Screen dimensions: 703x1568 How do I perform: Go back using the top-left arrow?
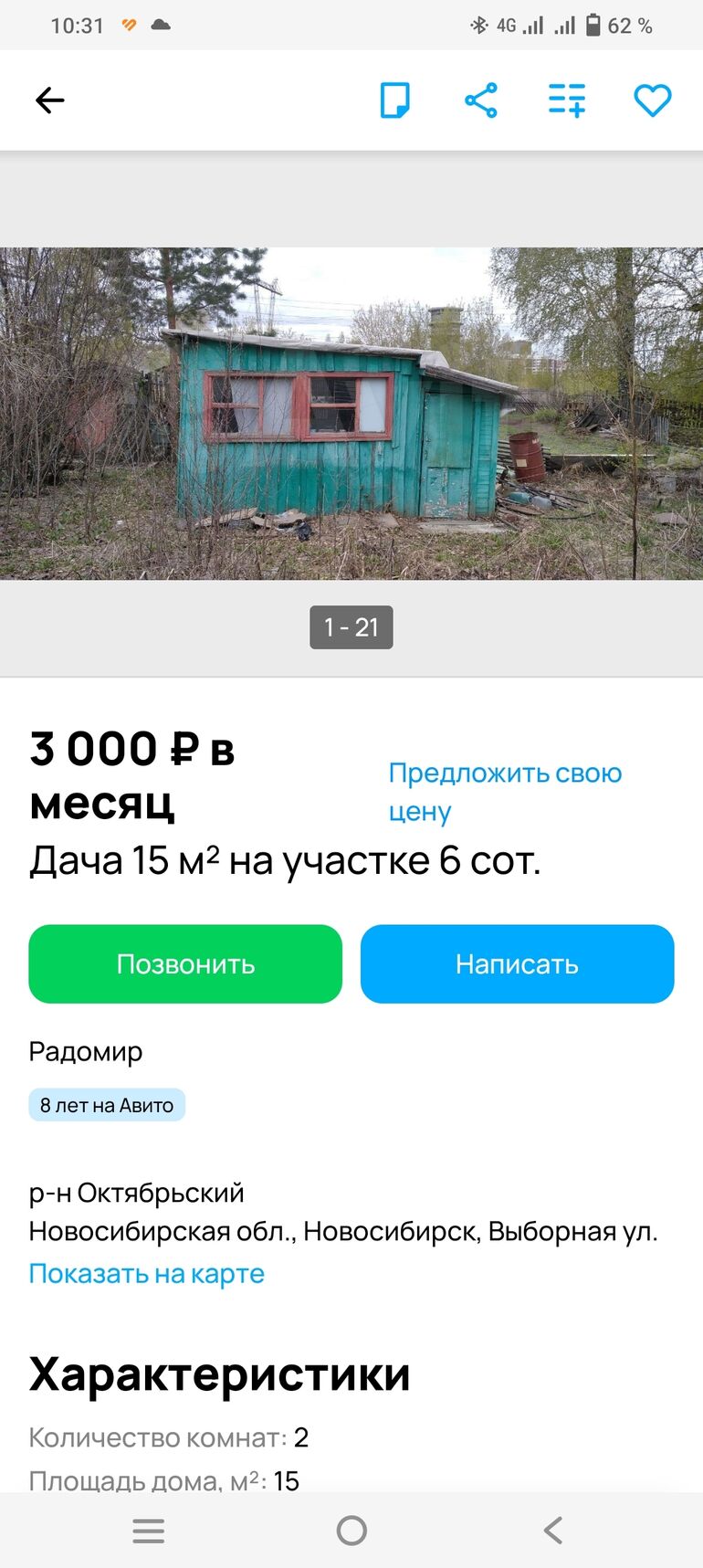click(49, 100)
